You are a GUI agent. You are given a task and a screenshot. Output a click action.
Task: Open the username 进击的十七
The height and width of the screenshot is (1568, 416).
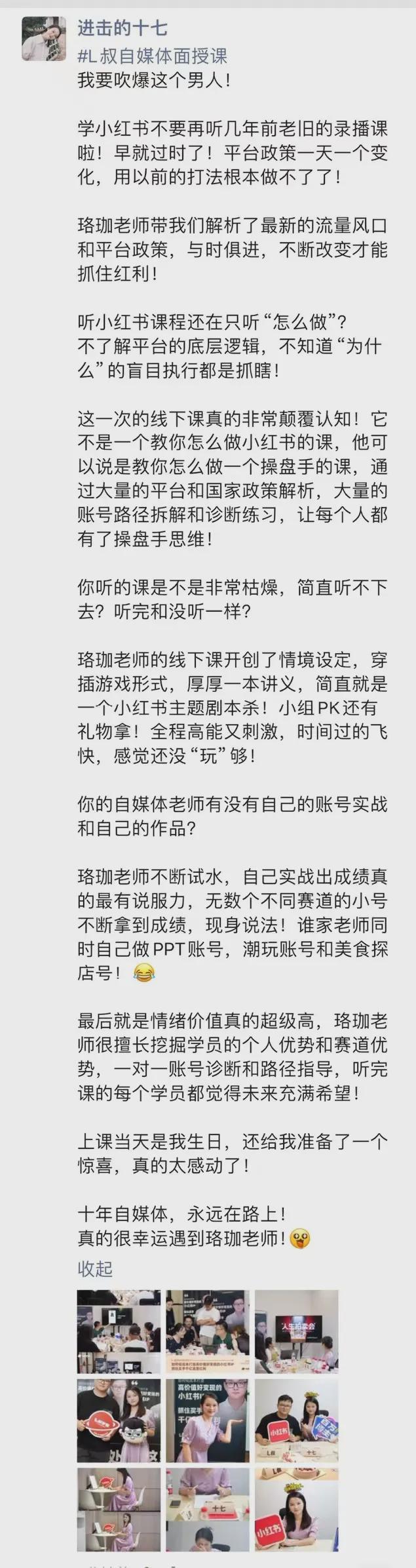[x=123, y=28]
